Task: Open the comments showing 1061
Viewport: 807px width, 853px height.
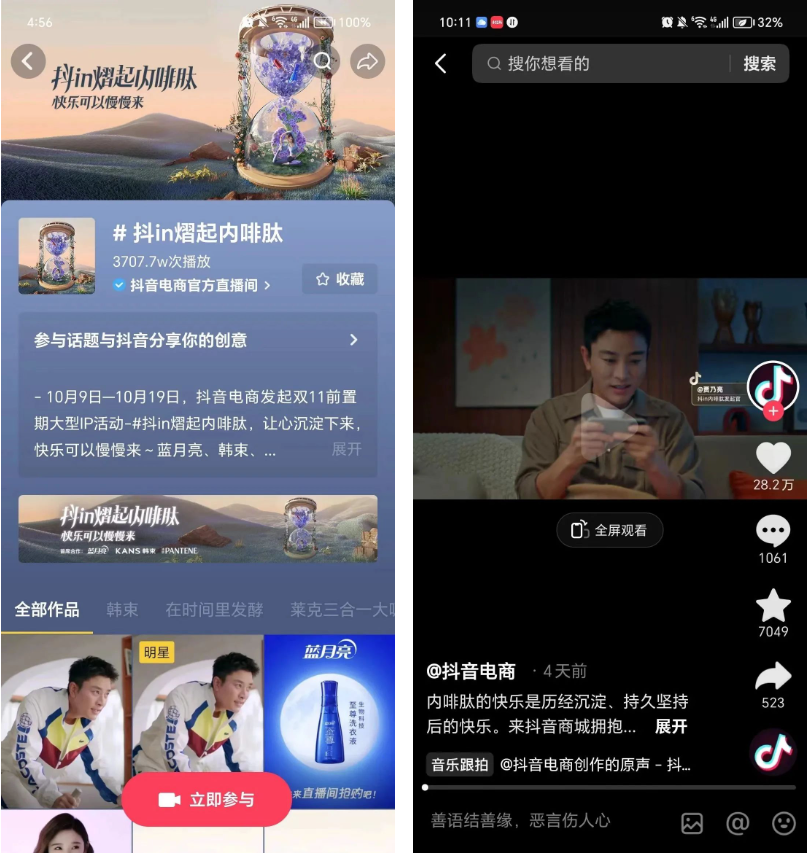Action: (773, 531)
